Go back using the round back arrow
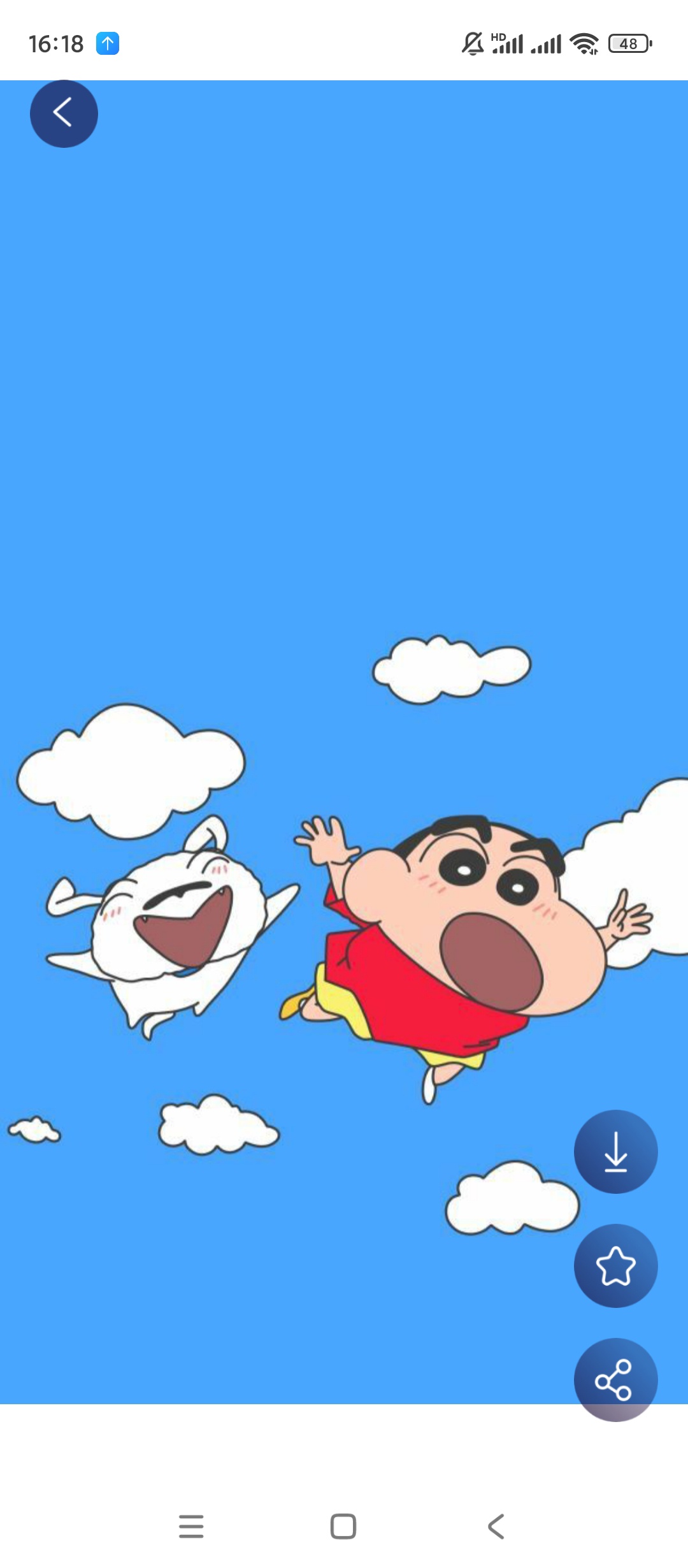Screen dimensions: 688x1568 pyautogui.click(x=64, y=113)
